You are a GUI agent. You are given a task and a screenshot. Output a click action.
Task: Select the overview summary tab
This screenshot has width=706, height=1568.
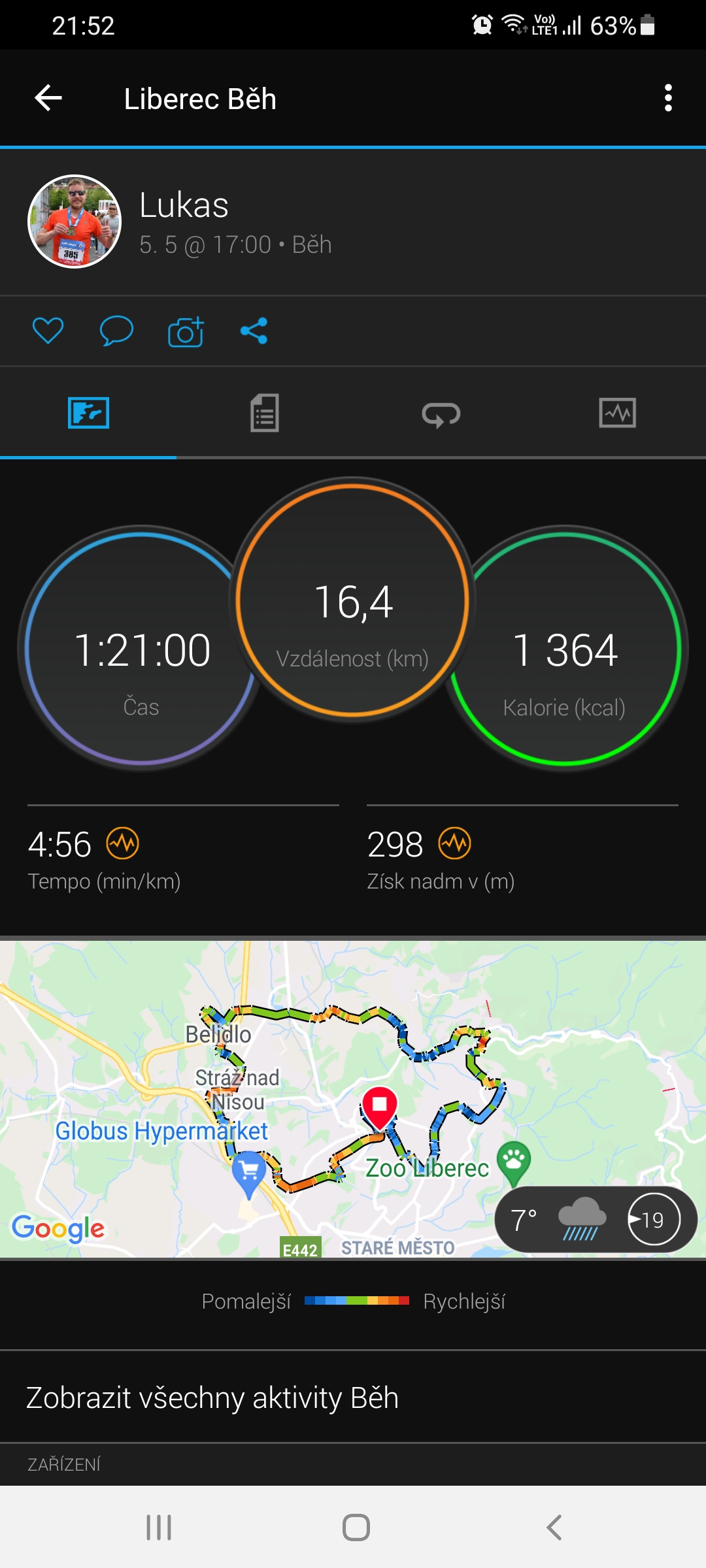pyautogui.click(x=88, y=413)
